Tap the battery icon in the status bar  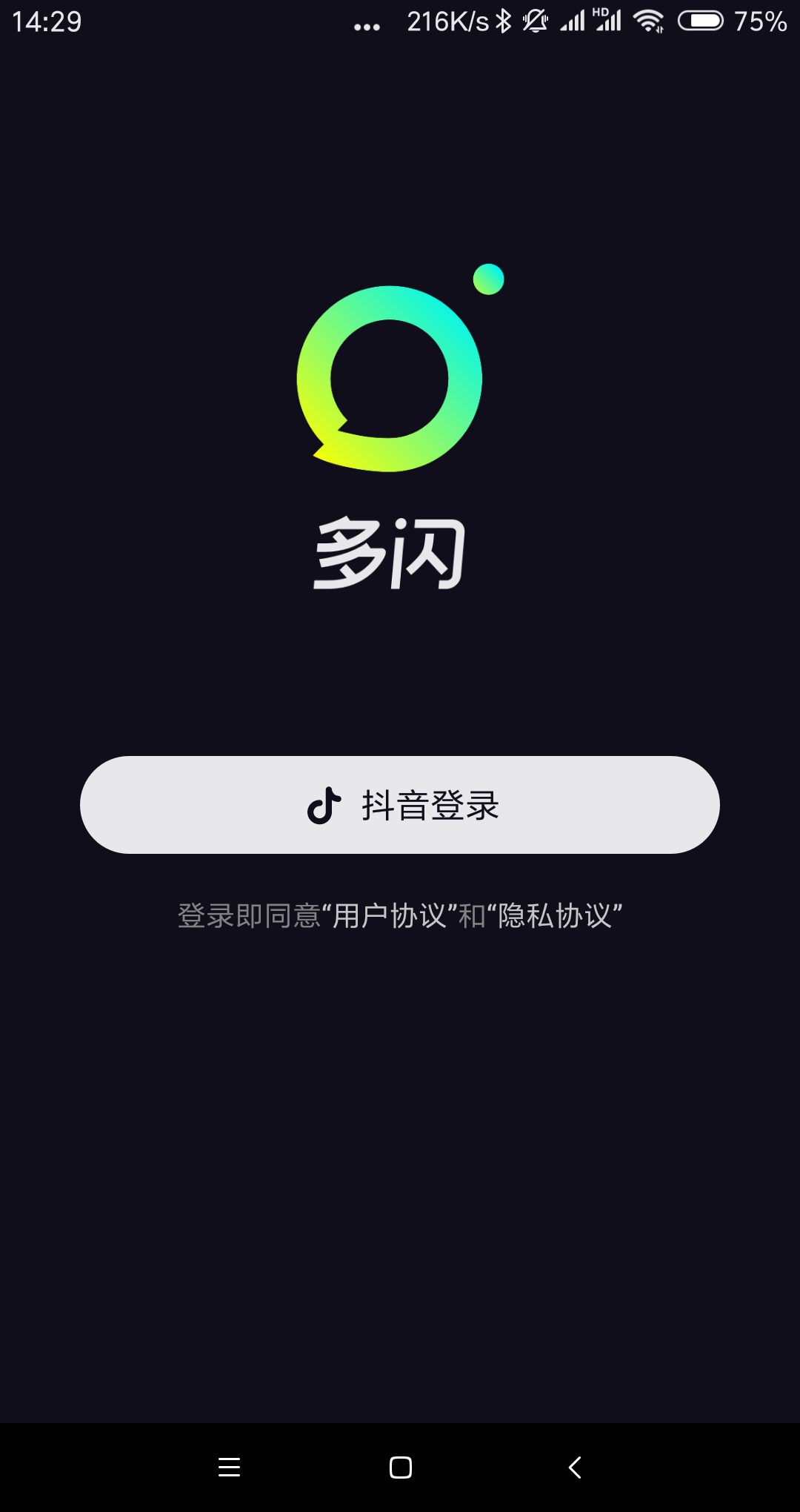pos(702,20)
